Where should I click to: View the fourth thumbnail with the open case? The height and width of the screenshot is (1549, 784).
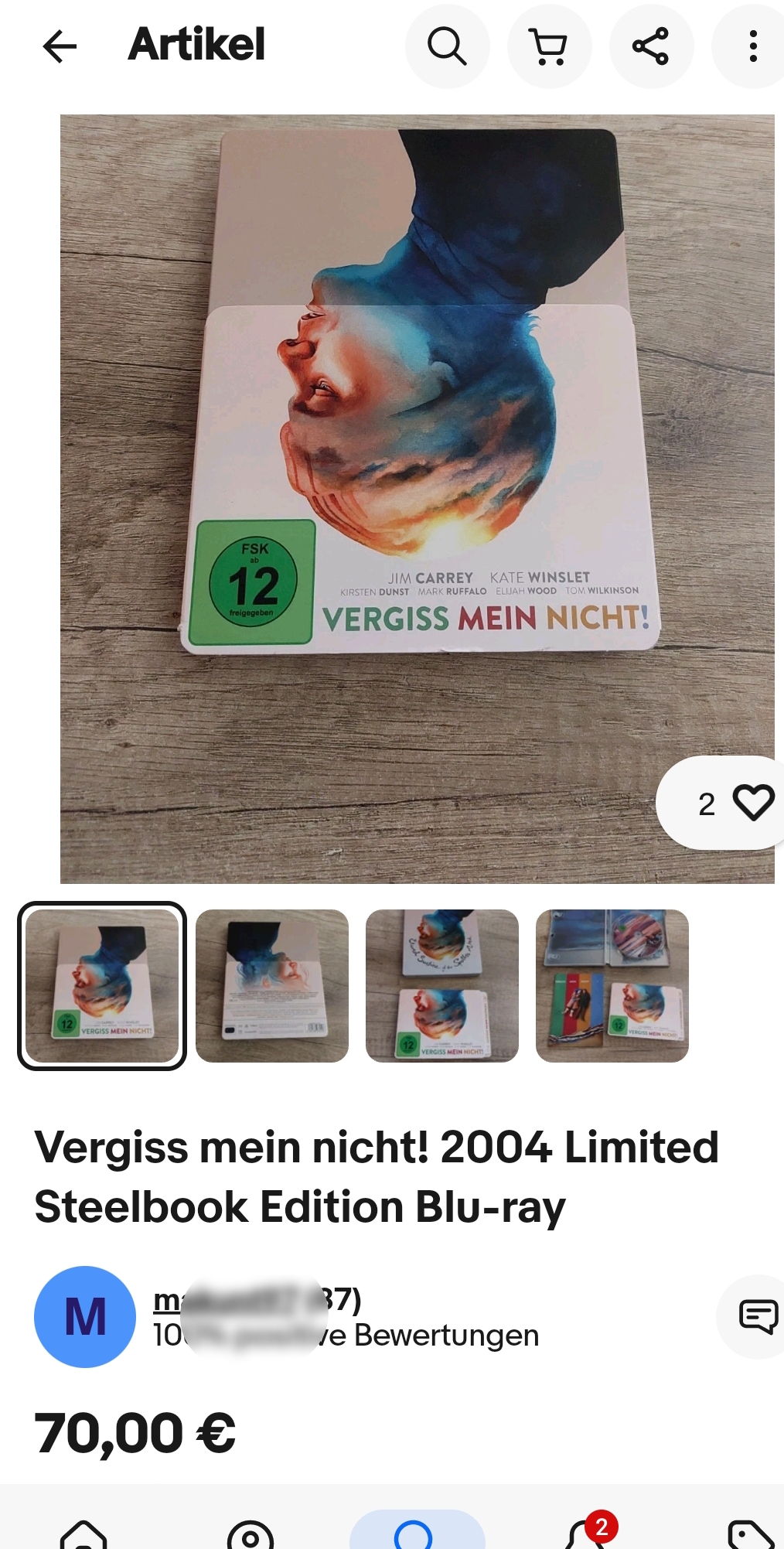tap(612, 986)
